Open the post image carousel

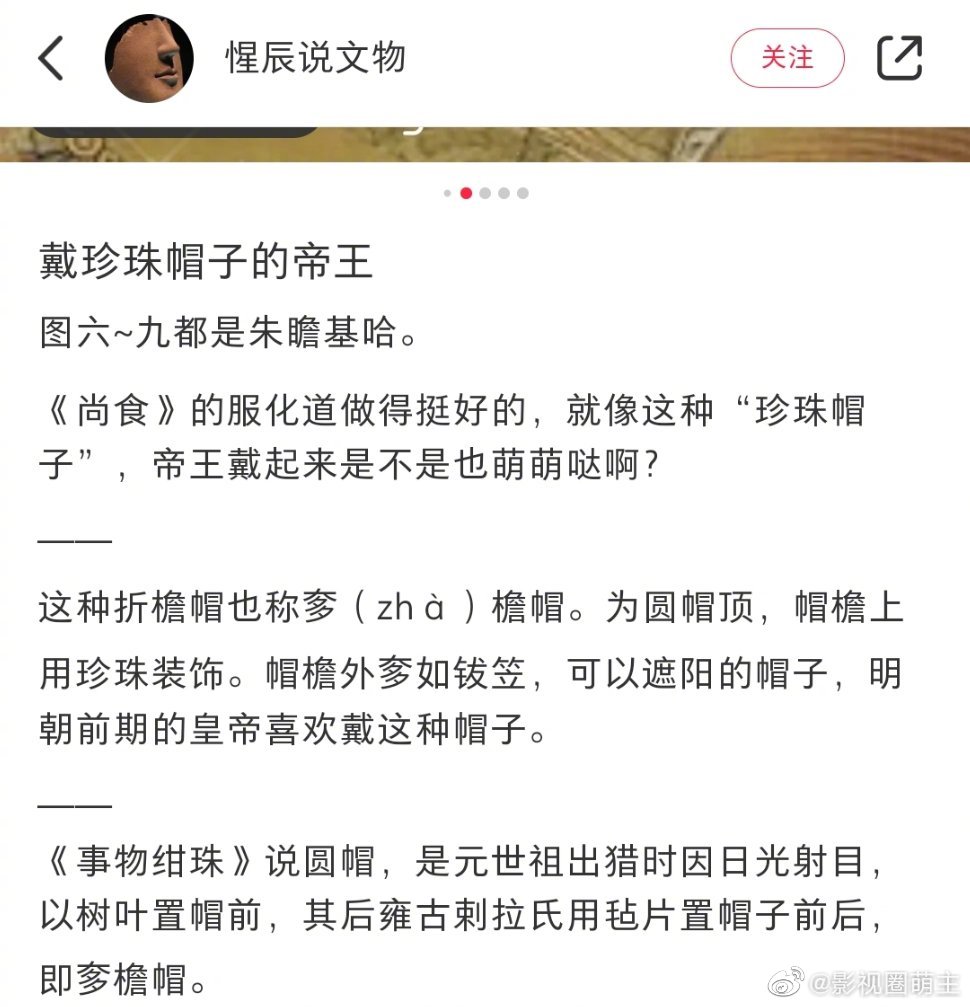pos(485,143)
